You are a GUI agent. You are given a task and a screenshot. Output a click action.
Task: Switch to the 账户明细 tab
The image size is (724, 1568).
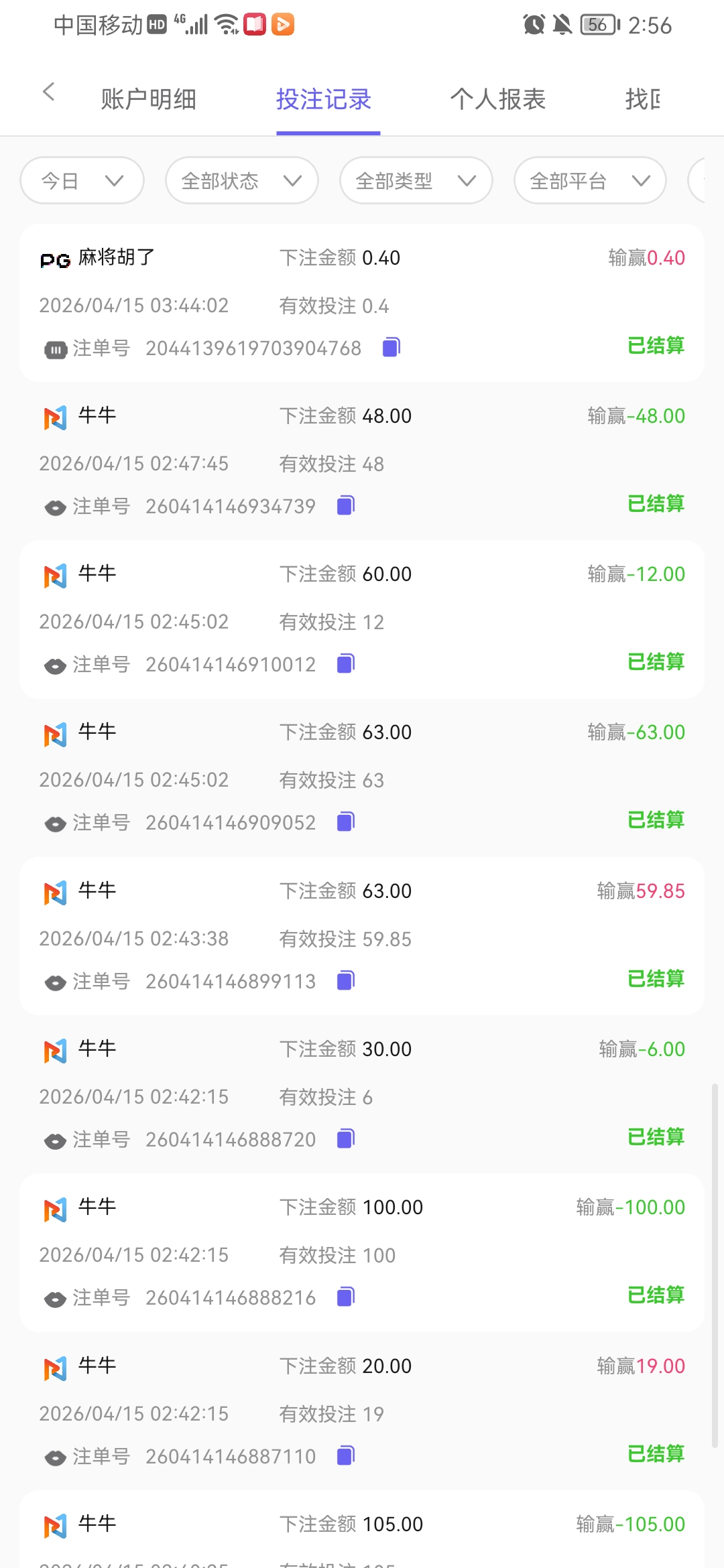(x=149, y=98)
